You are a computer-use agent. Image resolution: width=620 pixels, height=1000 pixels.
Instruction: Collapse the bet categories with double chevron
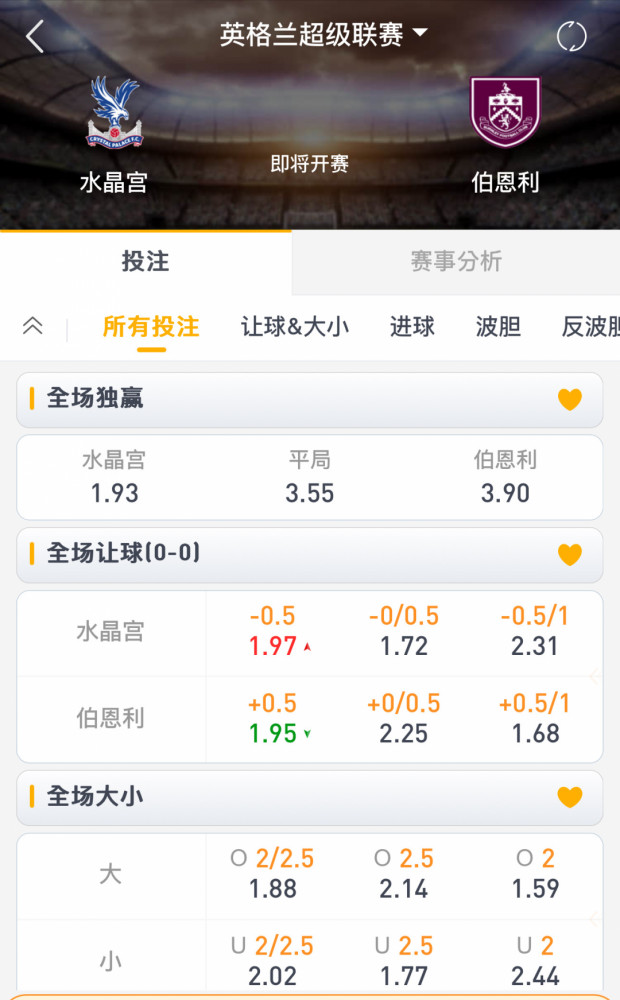[x=33, y=326]
